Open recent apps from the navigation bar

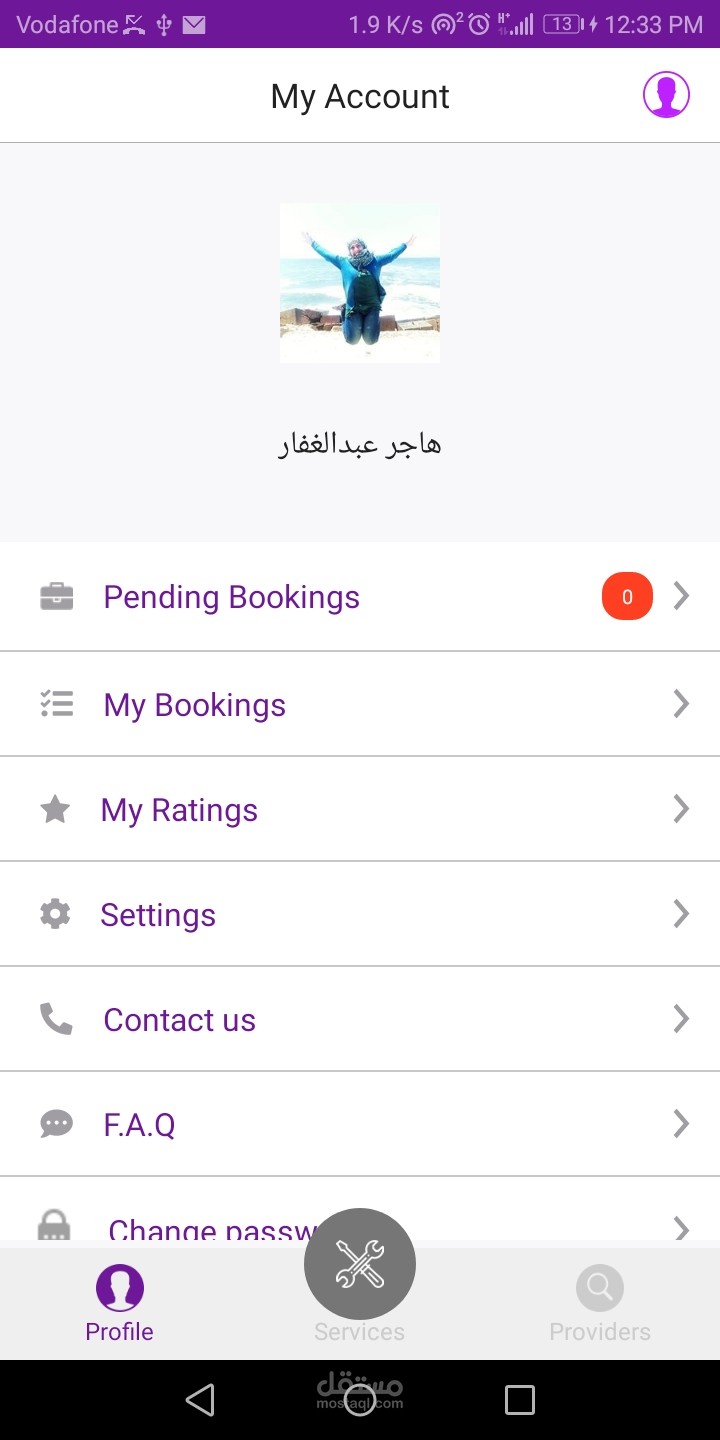pos(520,1400)
